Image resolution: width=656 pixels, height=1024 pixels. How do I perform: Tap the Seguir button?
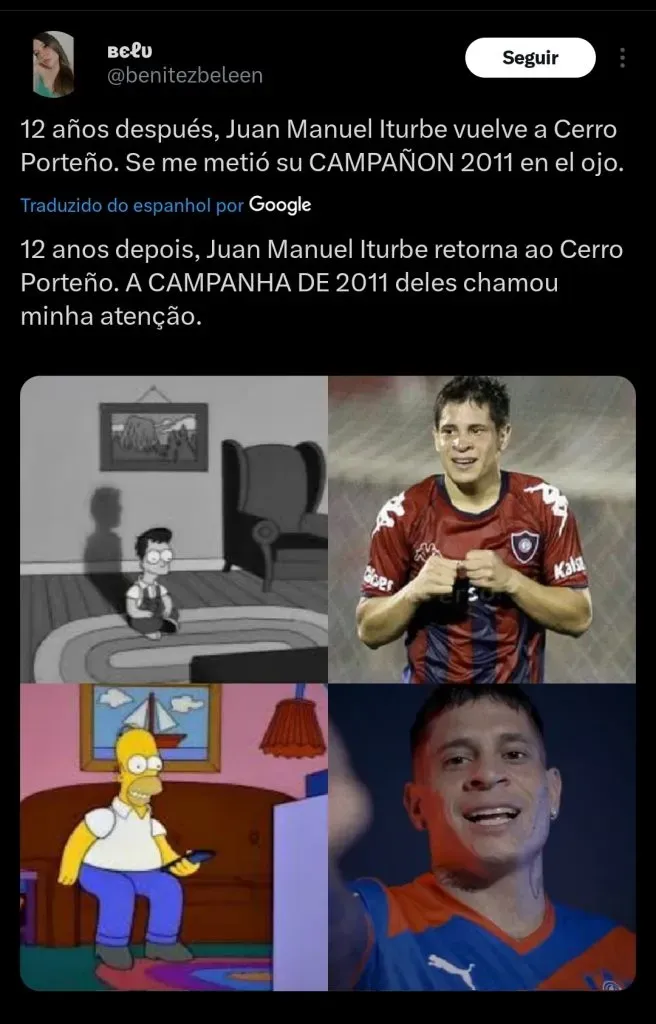coord(530,58)
